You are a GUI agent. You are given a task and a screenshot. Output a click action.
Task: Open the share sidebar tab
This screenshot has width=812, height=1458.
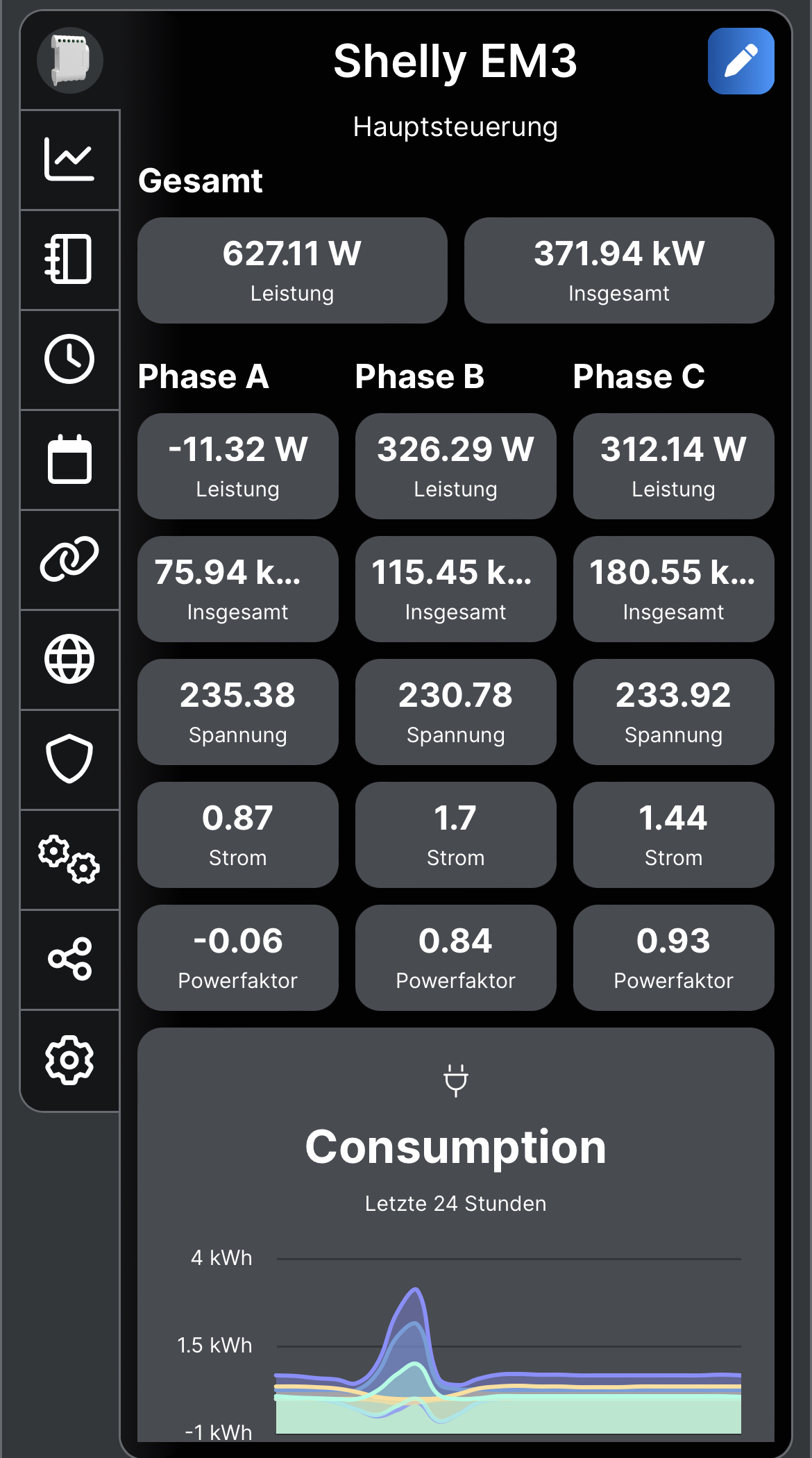click(69, 959)
